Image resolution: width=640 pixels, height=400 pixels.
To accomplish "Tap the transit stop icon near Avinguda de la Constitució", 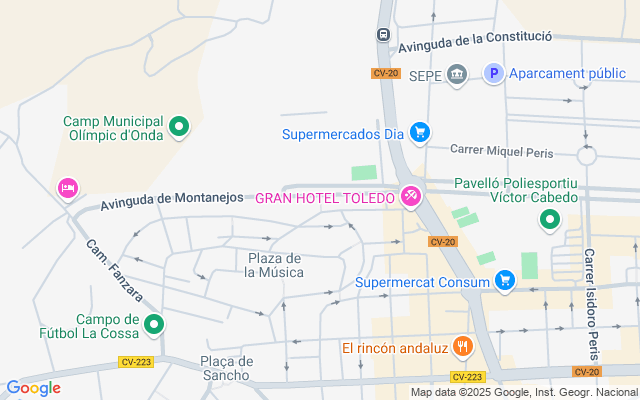I will tap(383, 35).
